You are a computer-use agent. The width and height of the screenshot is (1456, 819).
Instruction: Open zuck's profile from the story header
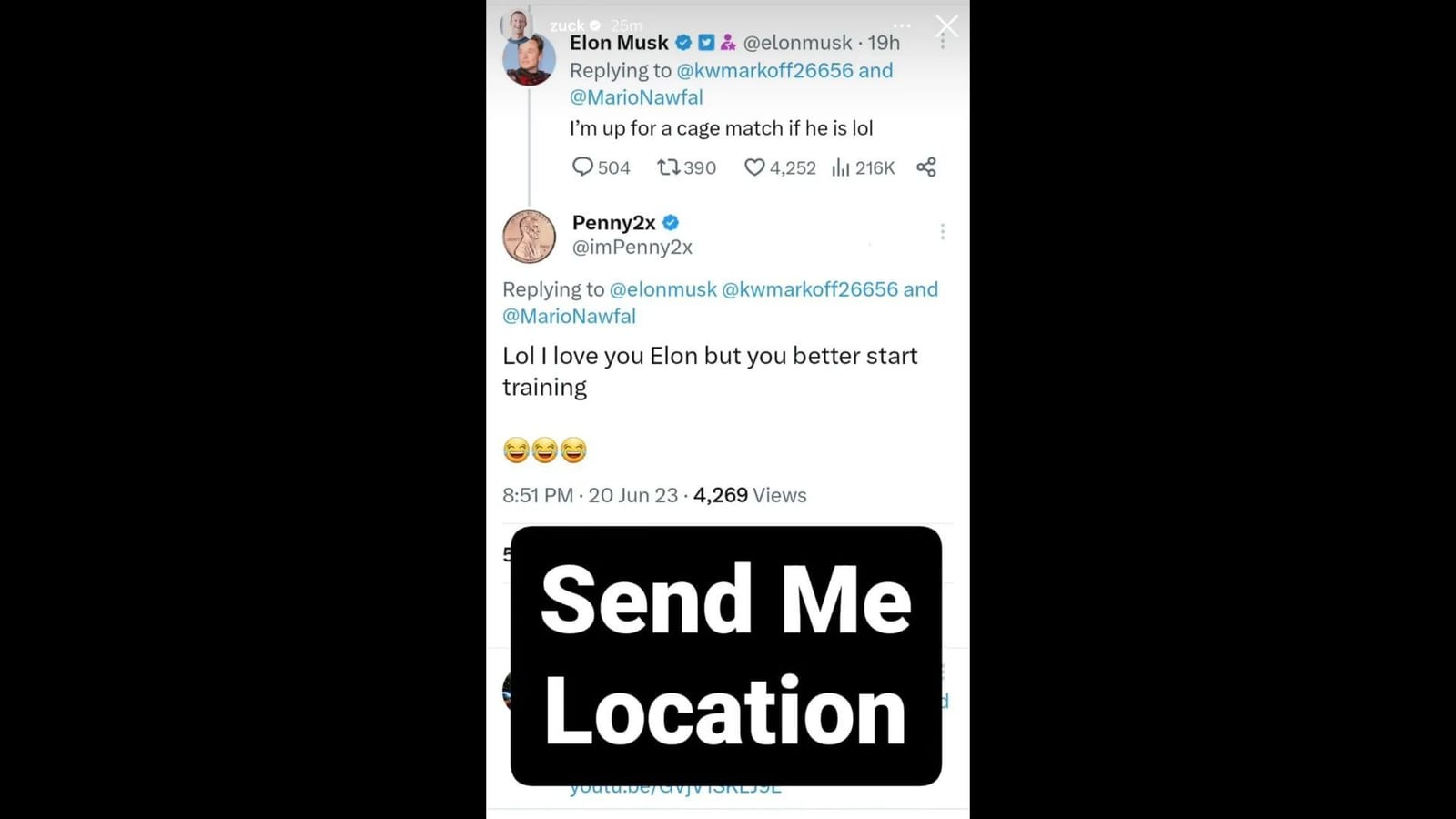click(x=567, y=25)
